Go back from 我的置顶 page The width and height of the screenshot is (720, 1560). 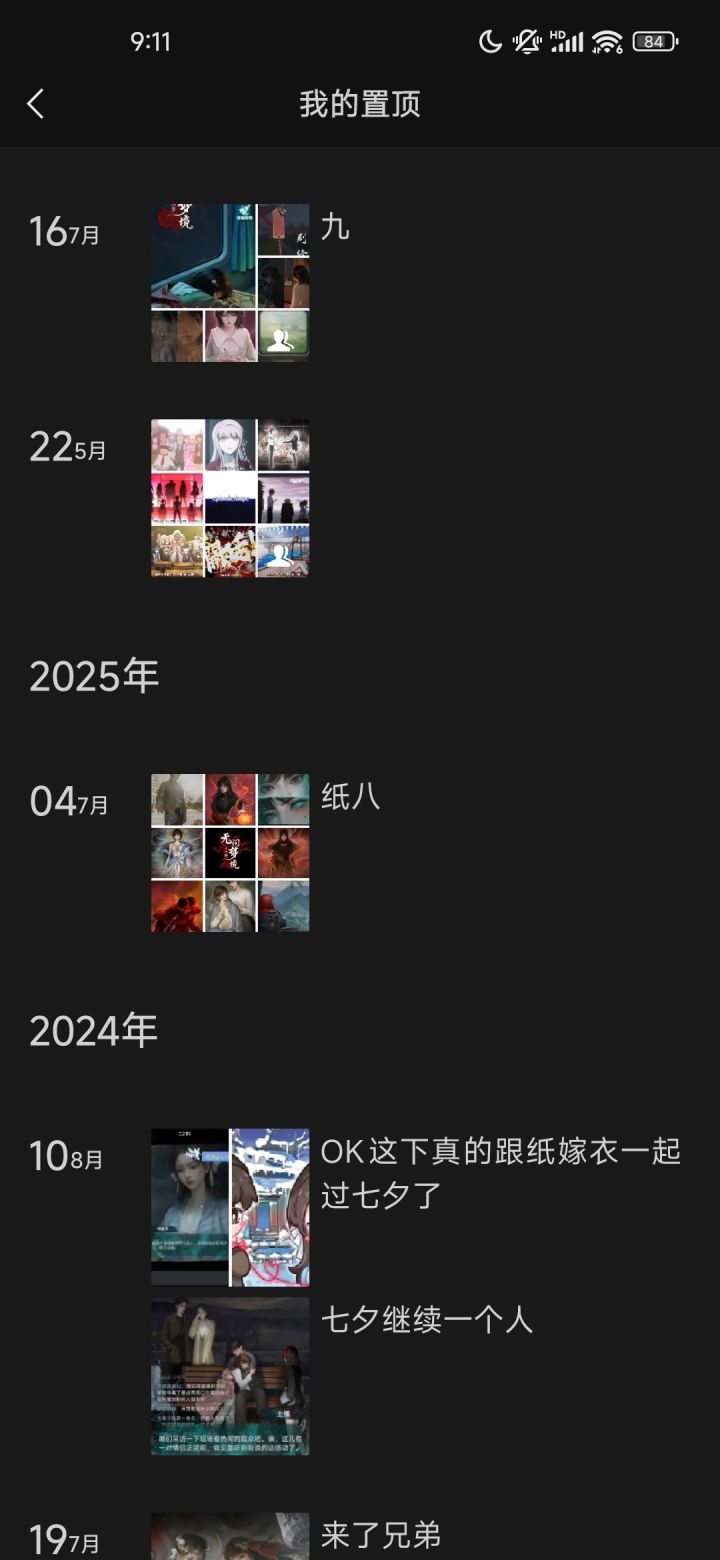[36, 104]
